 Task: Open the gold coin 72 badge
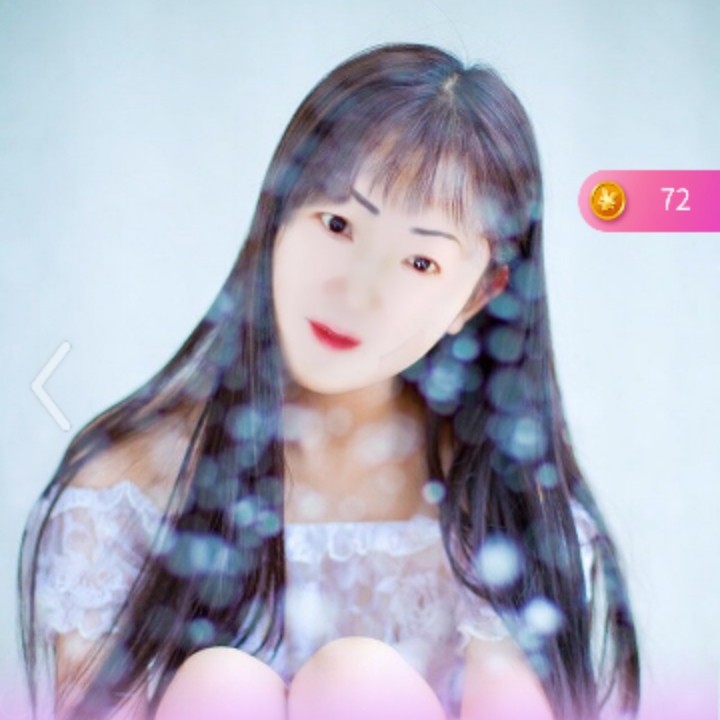(x=648, y=201)
